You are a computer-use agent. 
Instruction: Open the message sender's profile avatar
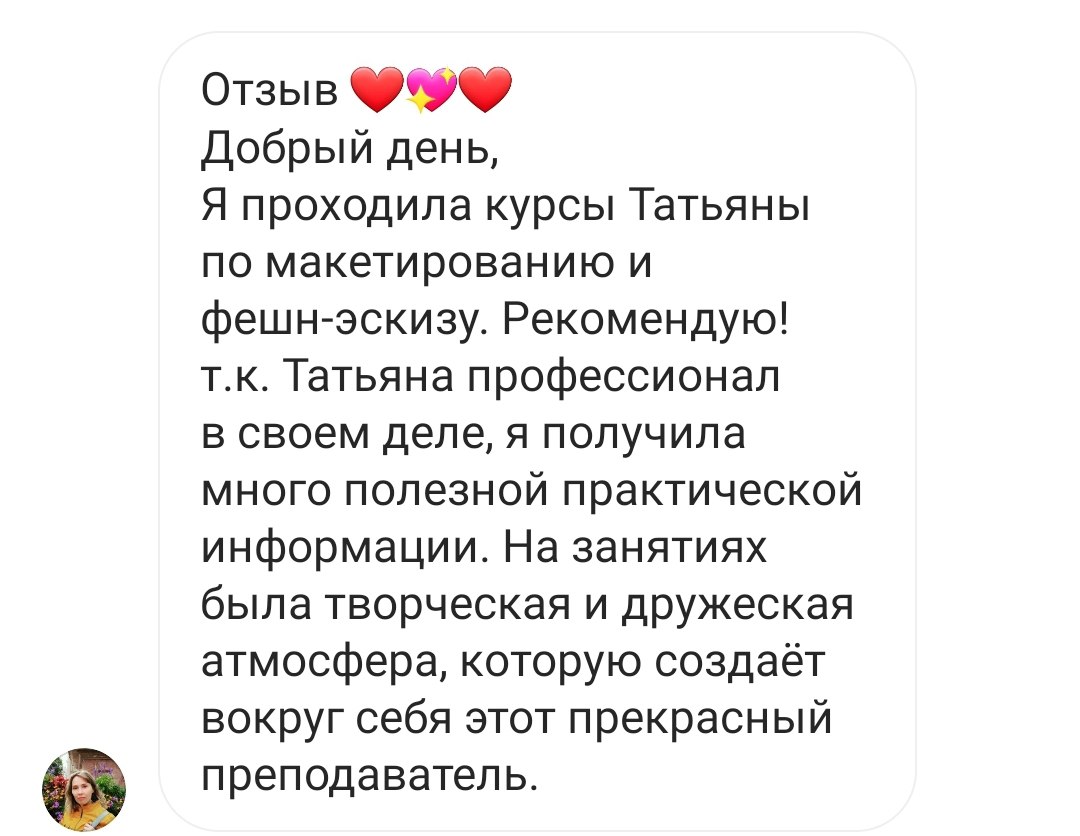(85, 789)
